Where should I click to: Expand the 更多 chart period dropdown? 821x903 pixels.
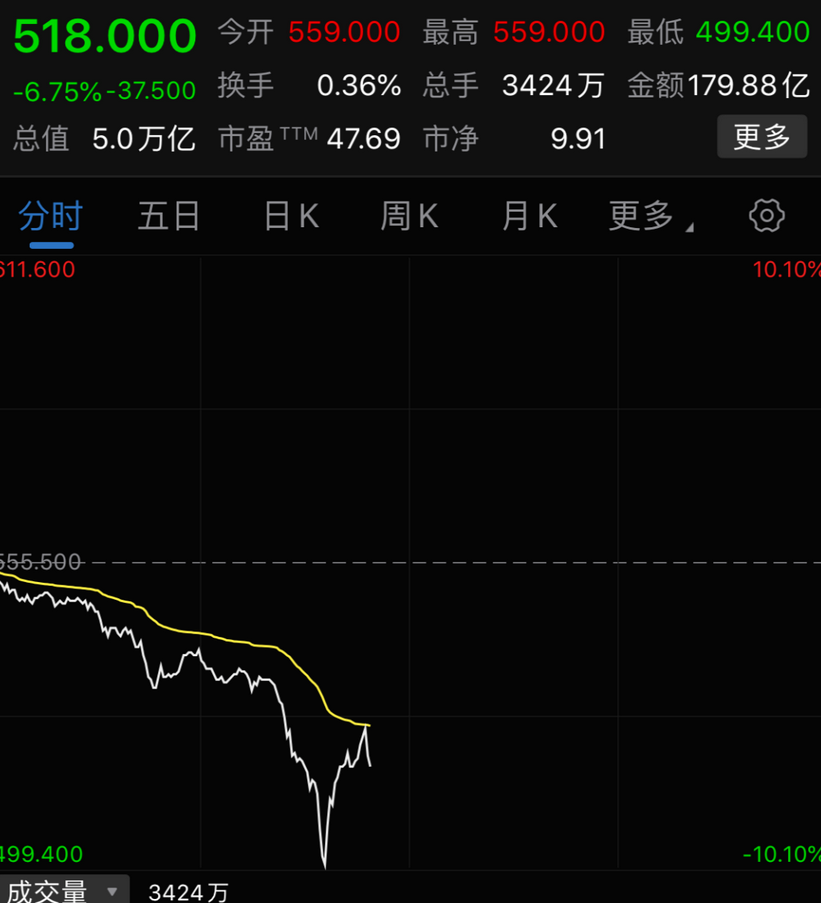point(651,216)
